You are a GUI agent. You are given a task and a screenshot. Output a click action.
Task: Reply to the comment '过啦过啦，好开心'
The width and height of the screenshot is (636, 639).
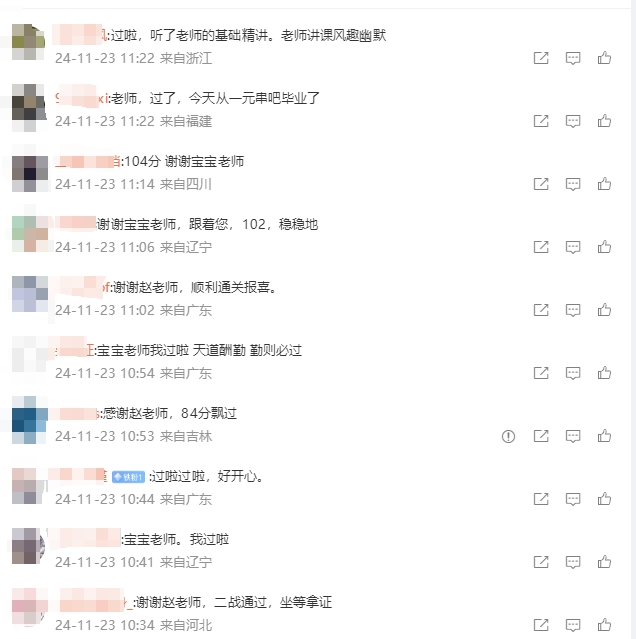[573, 499]
